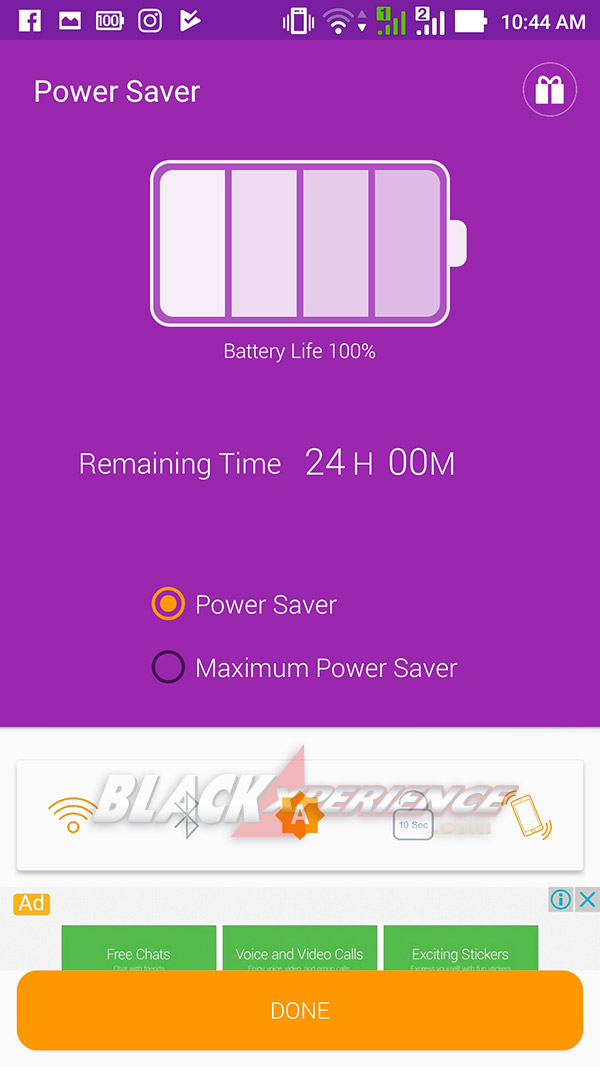Tap the Wi-Fi setting icon
The width and height of the screenshot is (600, 1067).
pyautogui.click(x=73, y=815)
